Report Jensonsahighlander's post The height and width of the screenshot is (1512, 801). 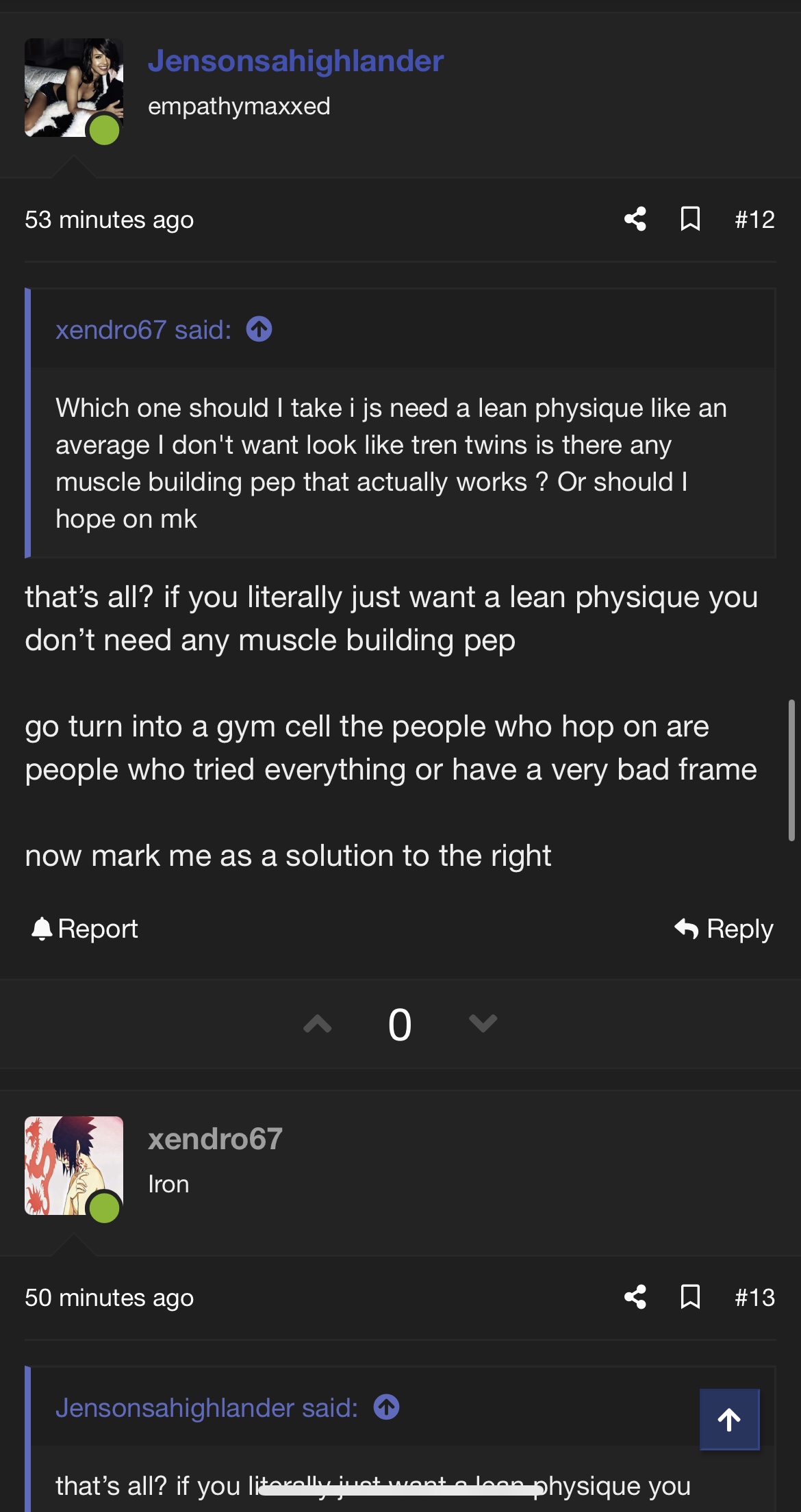click(85, 929)
